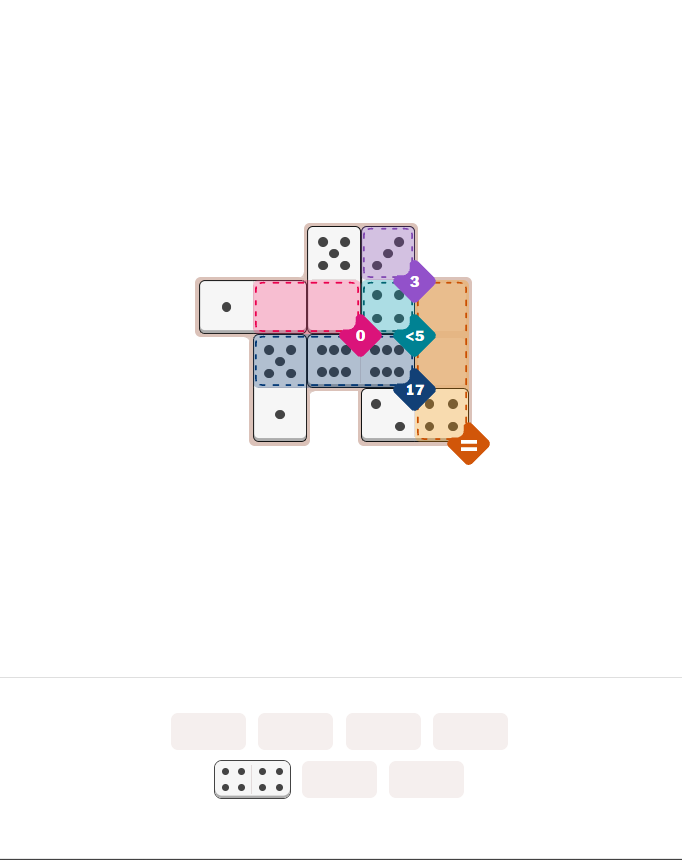Tap the one-blank domino at the far left
This screenshot has height=860, width=682.
pos(253,306)
